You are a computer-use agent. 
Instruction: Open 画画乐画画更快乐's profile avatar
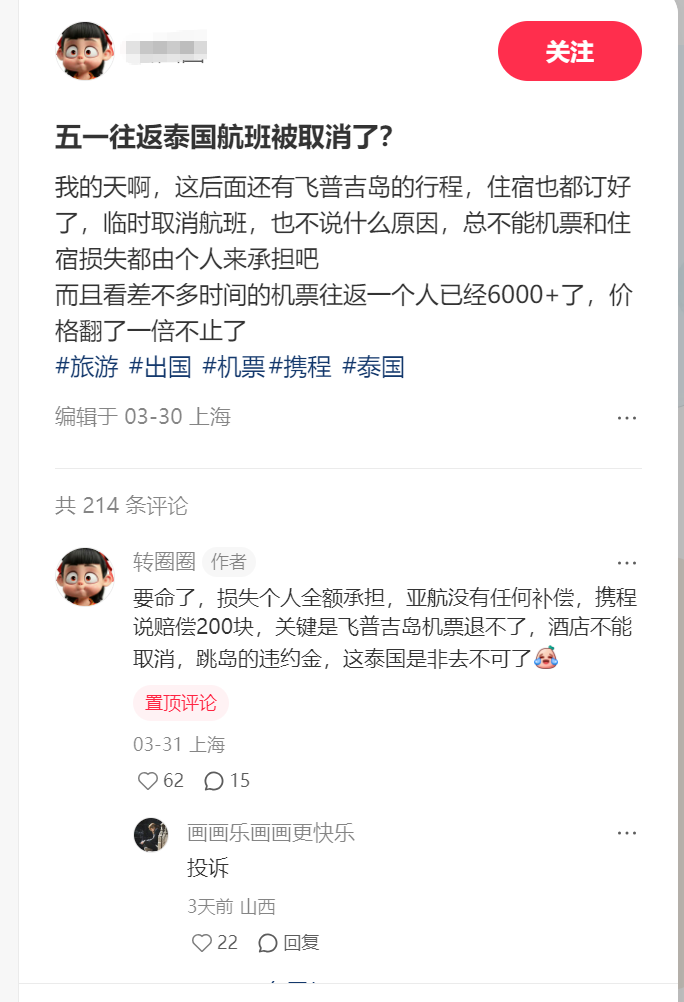point(151,835)
